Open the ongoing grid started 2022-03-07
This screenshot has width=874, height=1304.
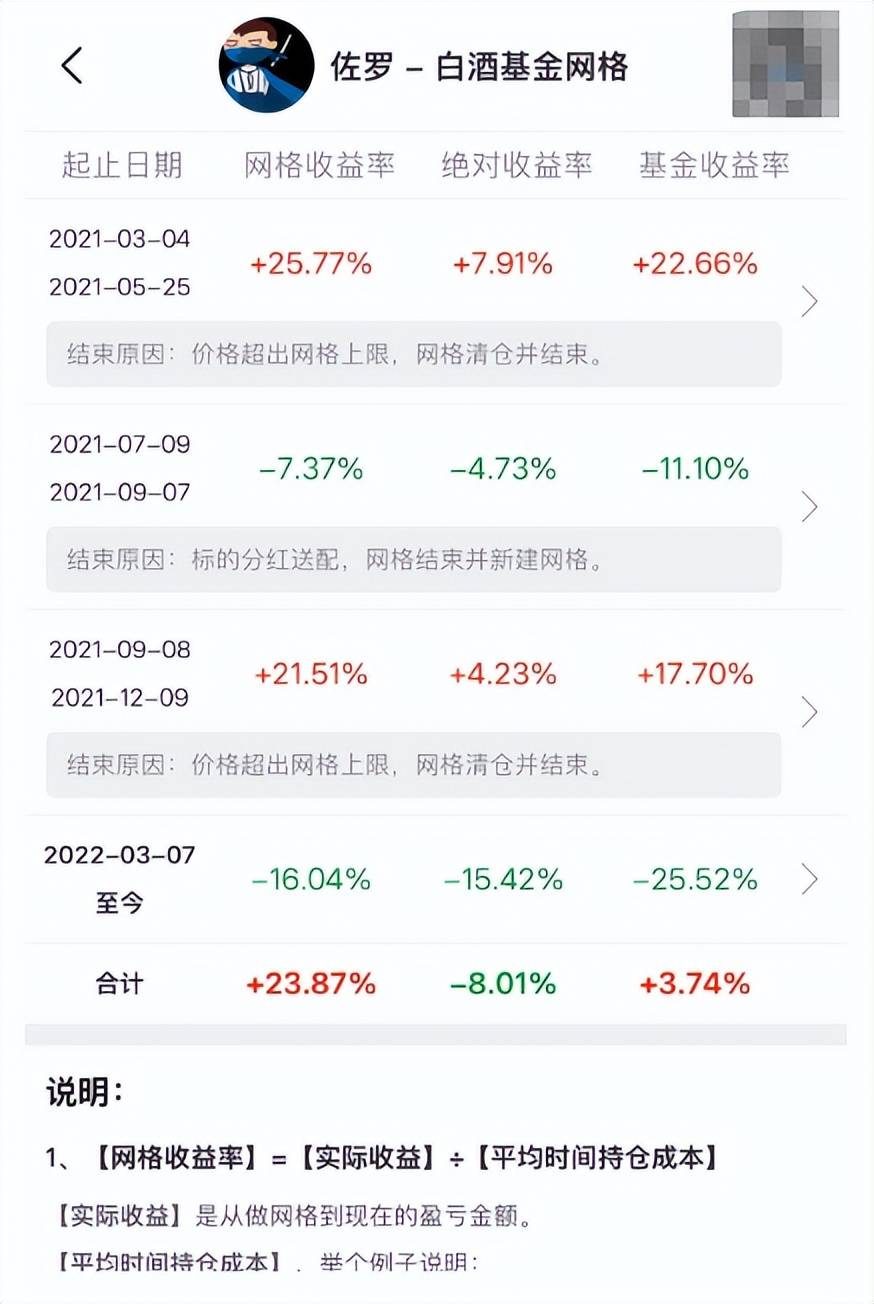(809, 879)
